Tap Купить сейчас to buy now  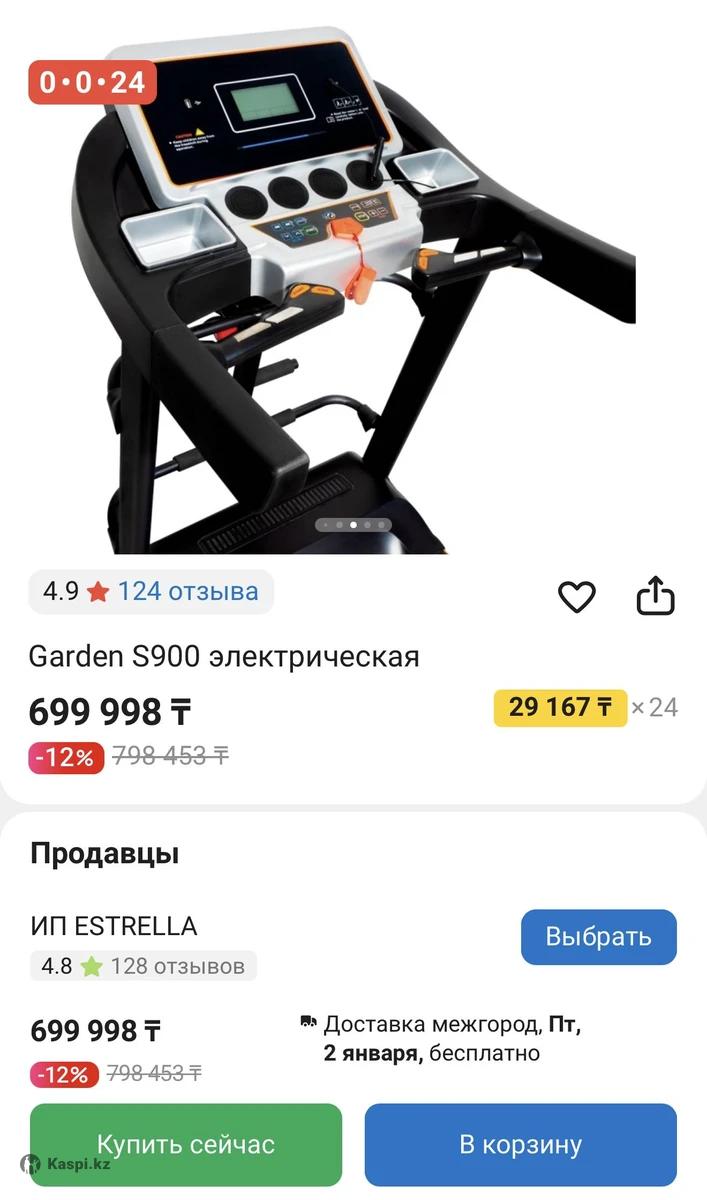coord(186,1144)
